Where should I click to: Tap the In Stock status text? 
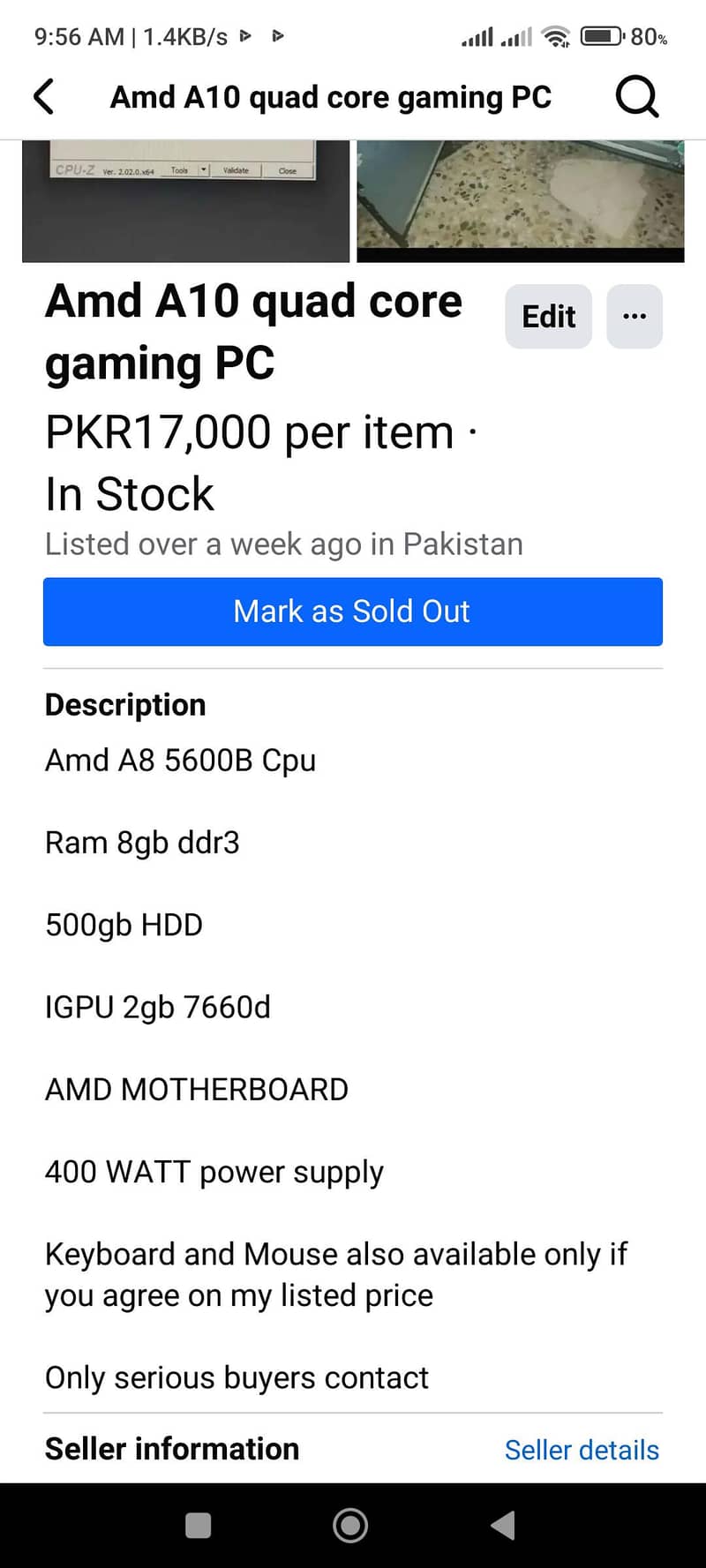coord(129,494)
